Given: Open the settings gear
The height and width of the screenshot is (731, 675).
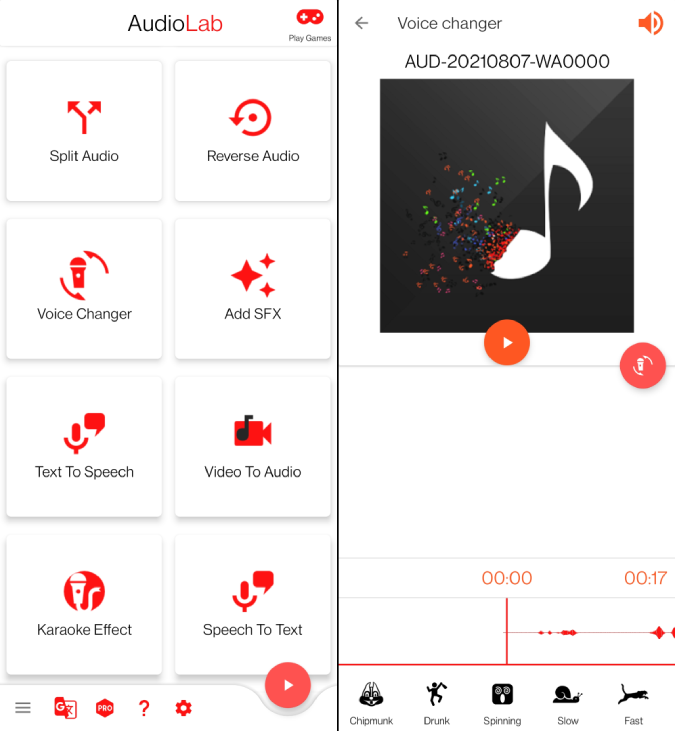Looking at the screenshot, I should click(183, 708).
